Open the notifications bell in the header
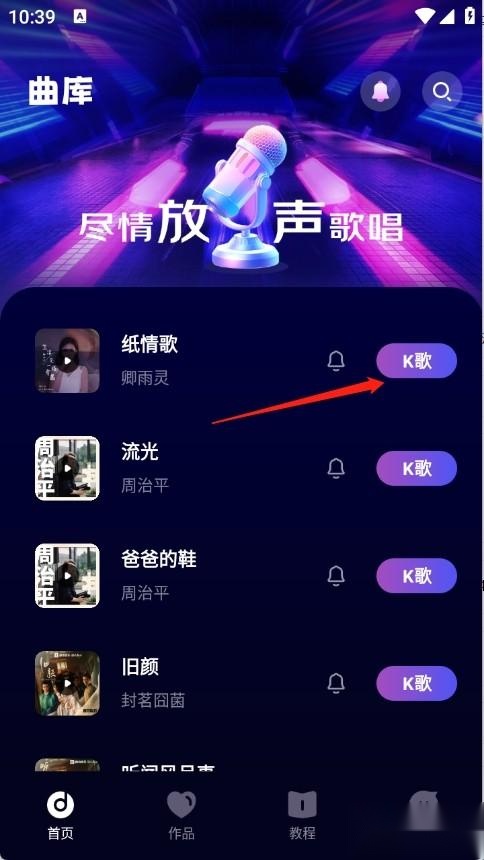The height and width of the screenshot is (860, 484). 380,91
